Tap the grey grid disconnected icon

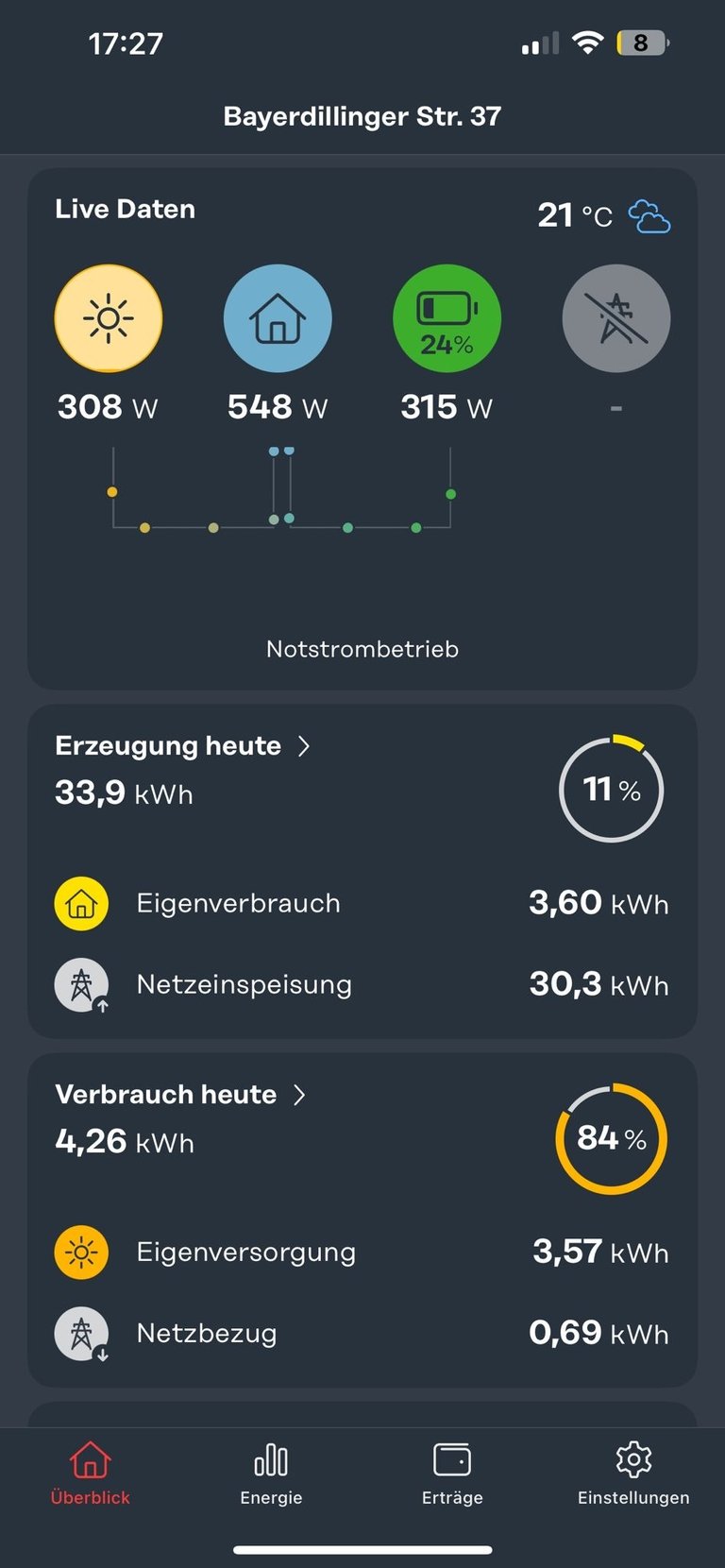pos(616,318)
